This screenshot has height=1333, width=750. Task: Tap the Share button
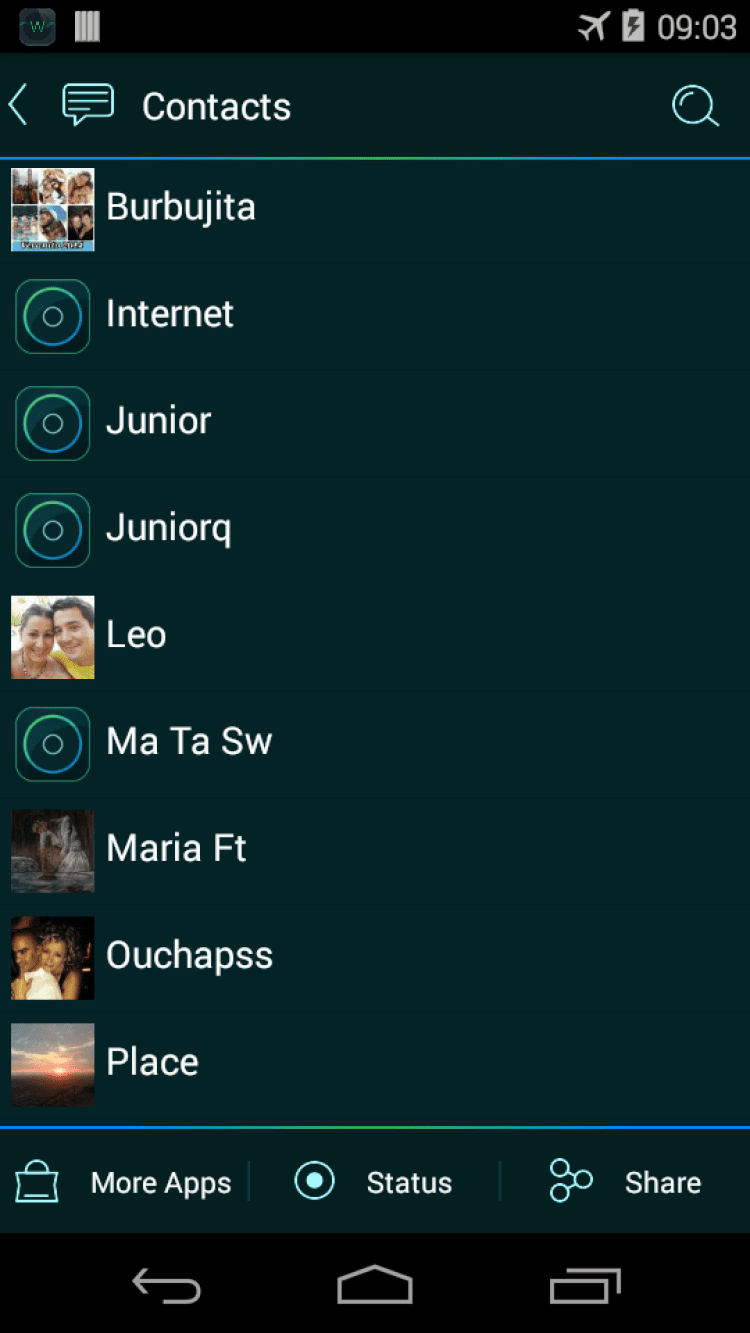coord(626,1183)
